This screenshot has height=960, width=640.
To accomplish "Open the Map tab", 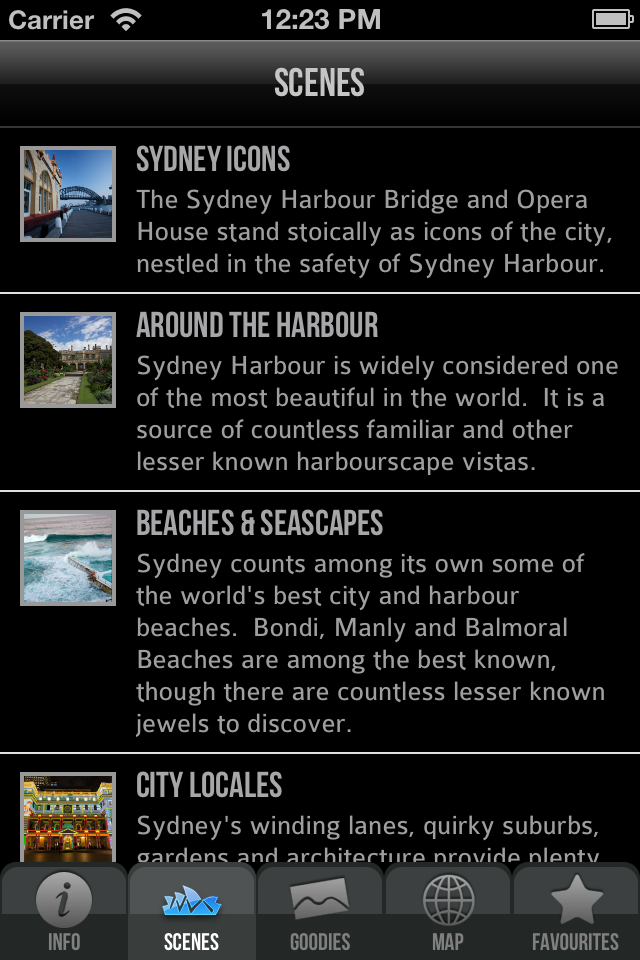I will click(448, 912).
